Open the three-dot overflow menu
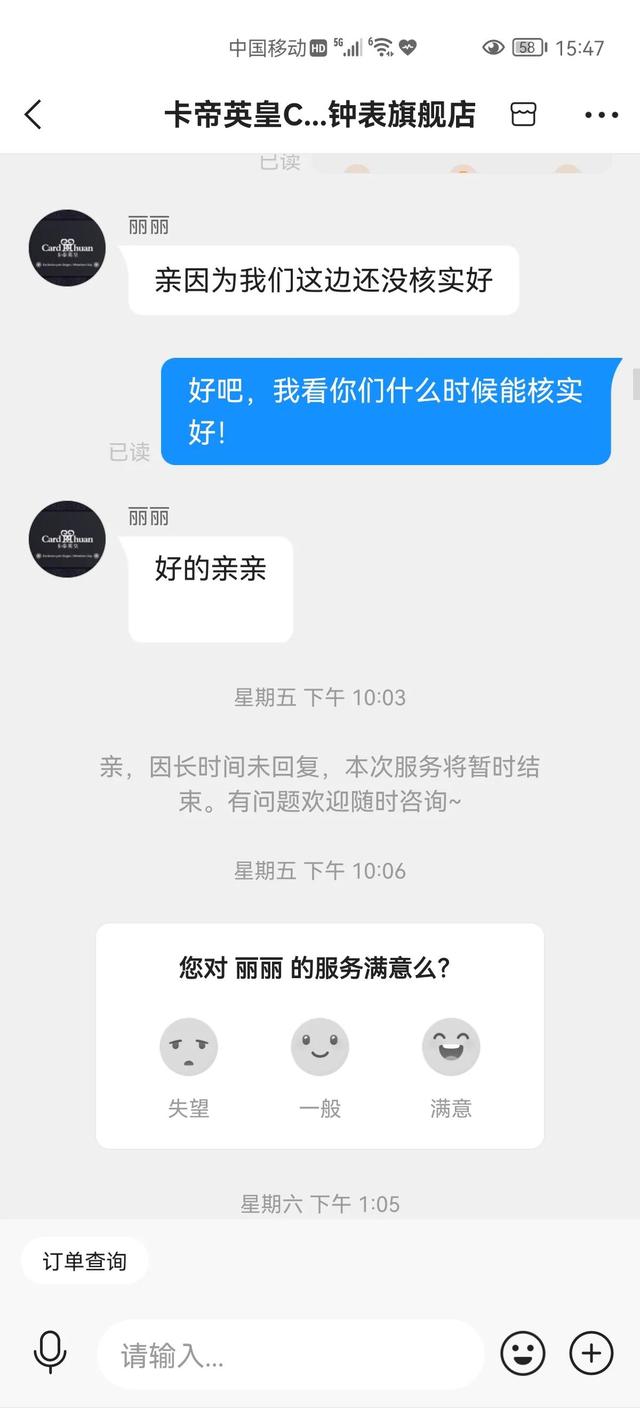Screen dimensions: 640x1408 (x=601, y=115)
